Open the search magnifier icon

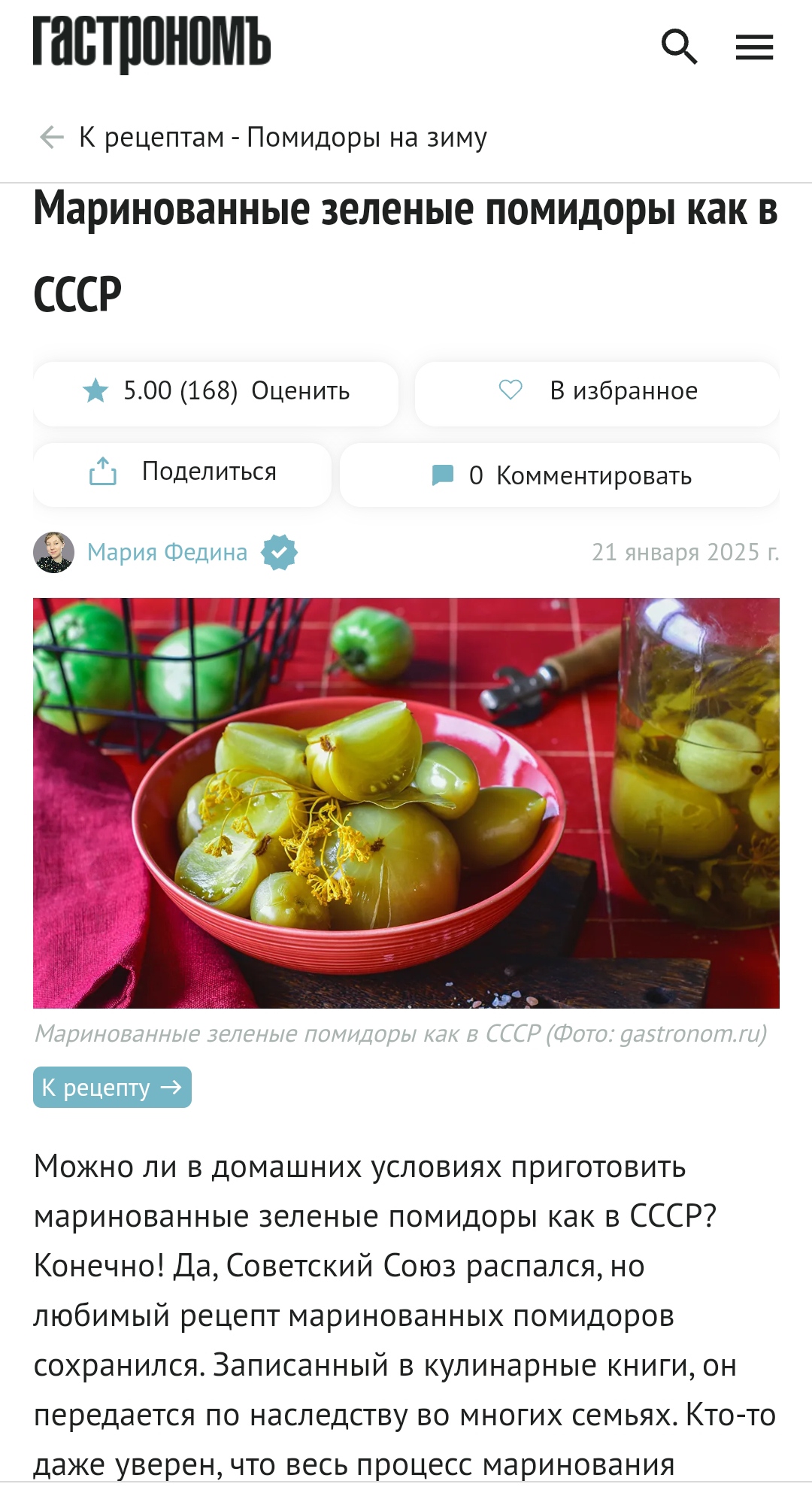pos(679,47)
